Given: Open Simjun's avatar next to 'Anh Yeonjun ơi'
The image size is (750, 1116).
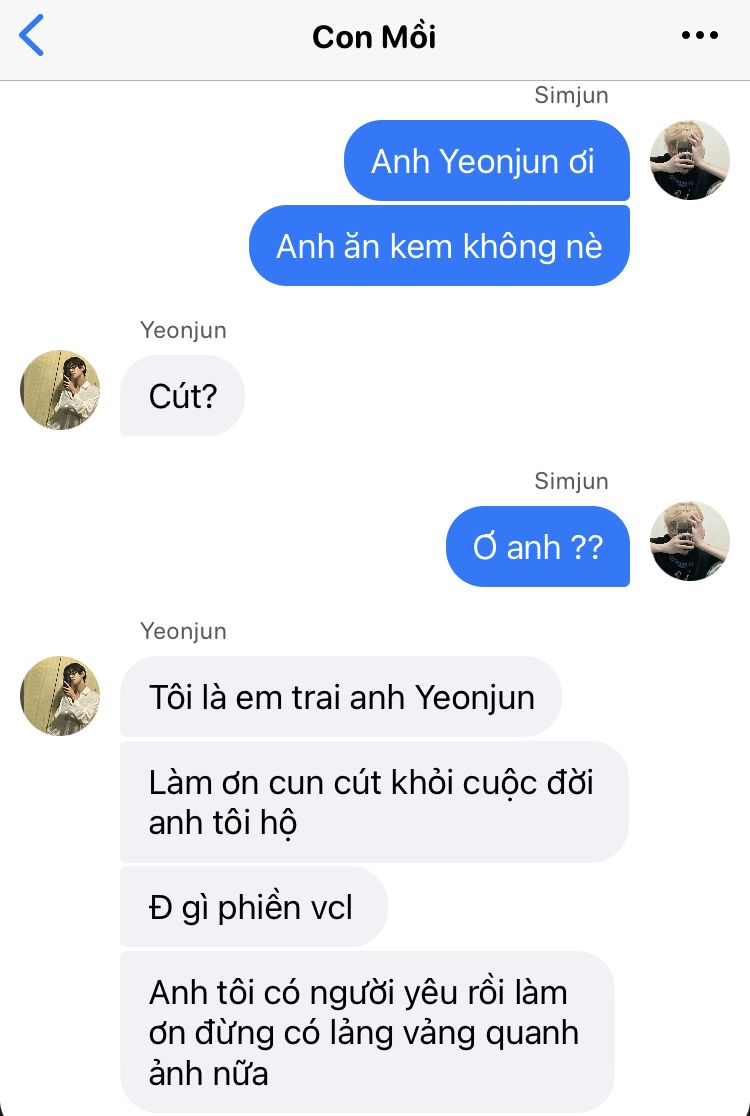Looking at the screenshot, I should tap(690, 160).
